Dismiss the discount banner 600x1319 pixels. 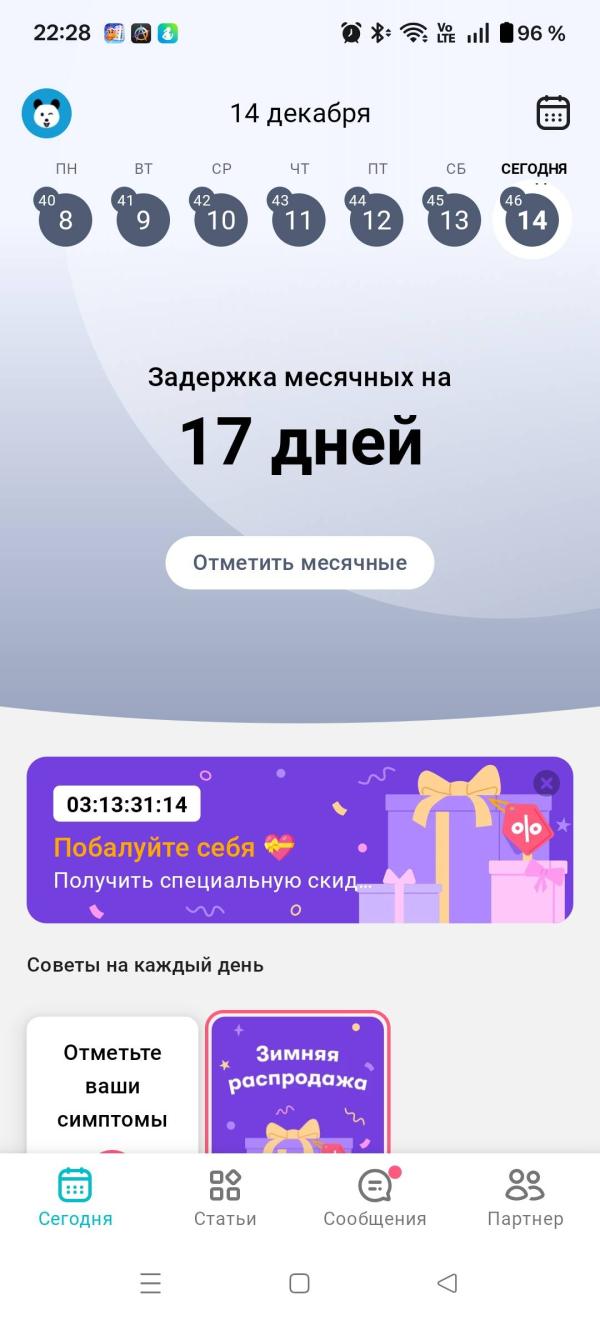pyautogui.click(x=546, y=783)
